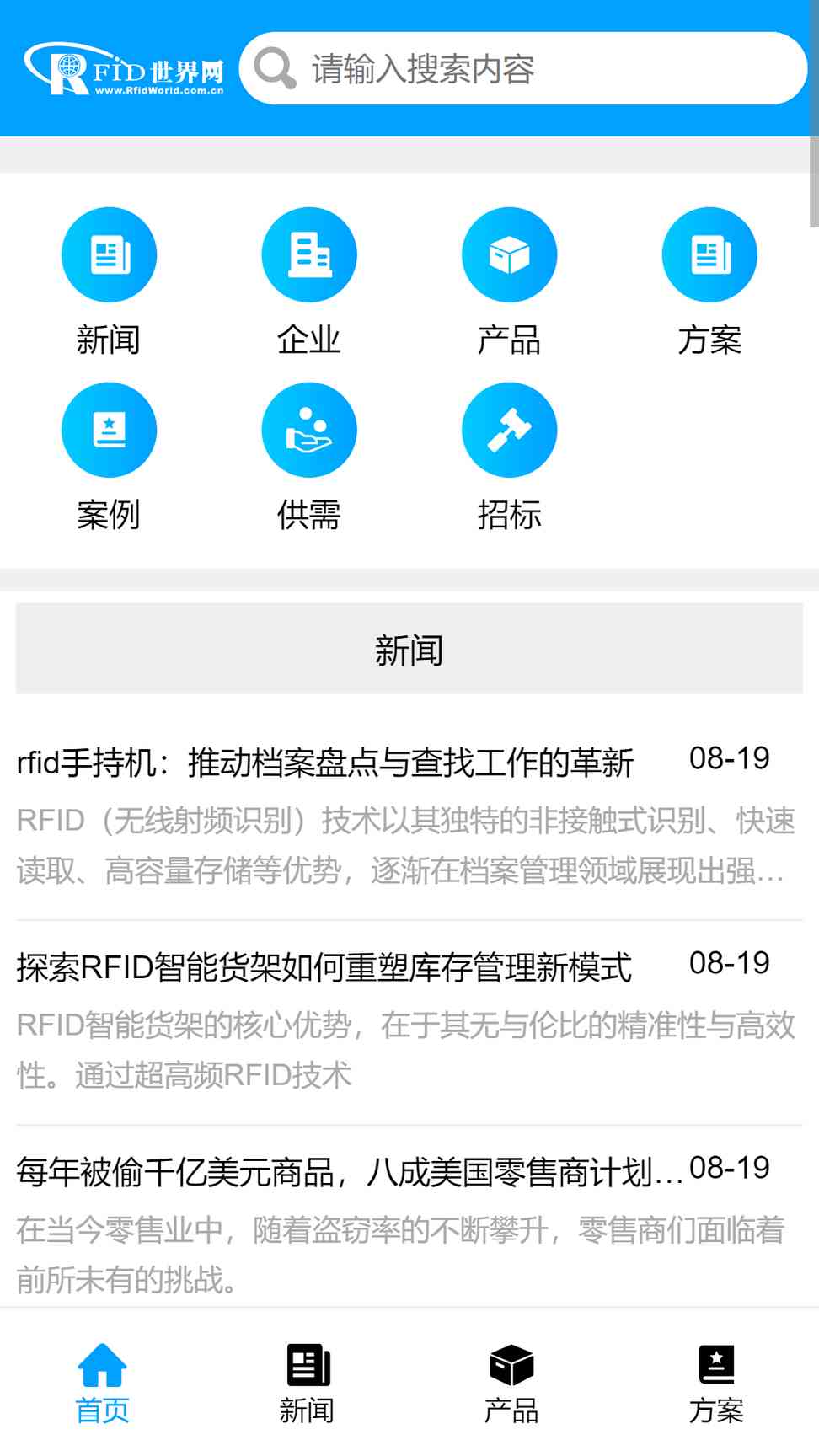Open the 企业 category
Screen dimensions: 819x1456
(309, 282)
